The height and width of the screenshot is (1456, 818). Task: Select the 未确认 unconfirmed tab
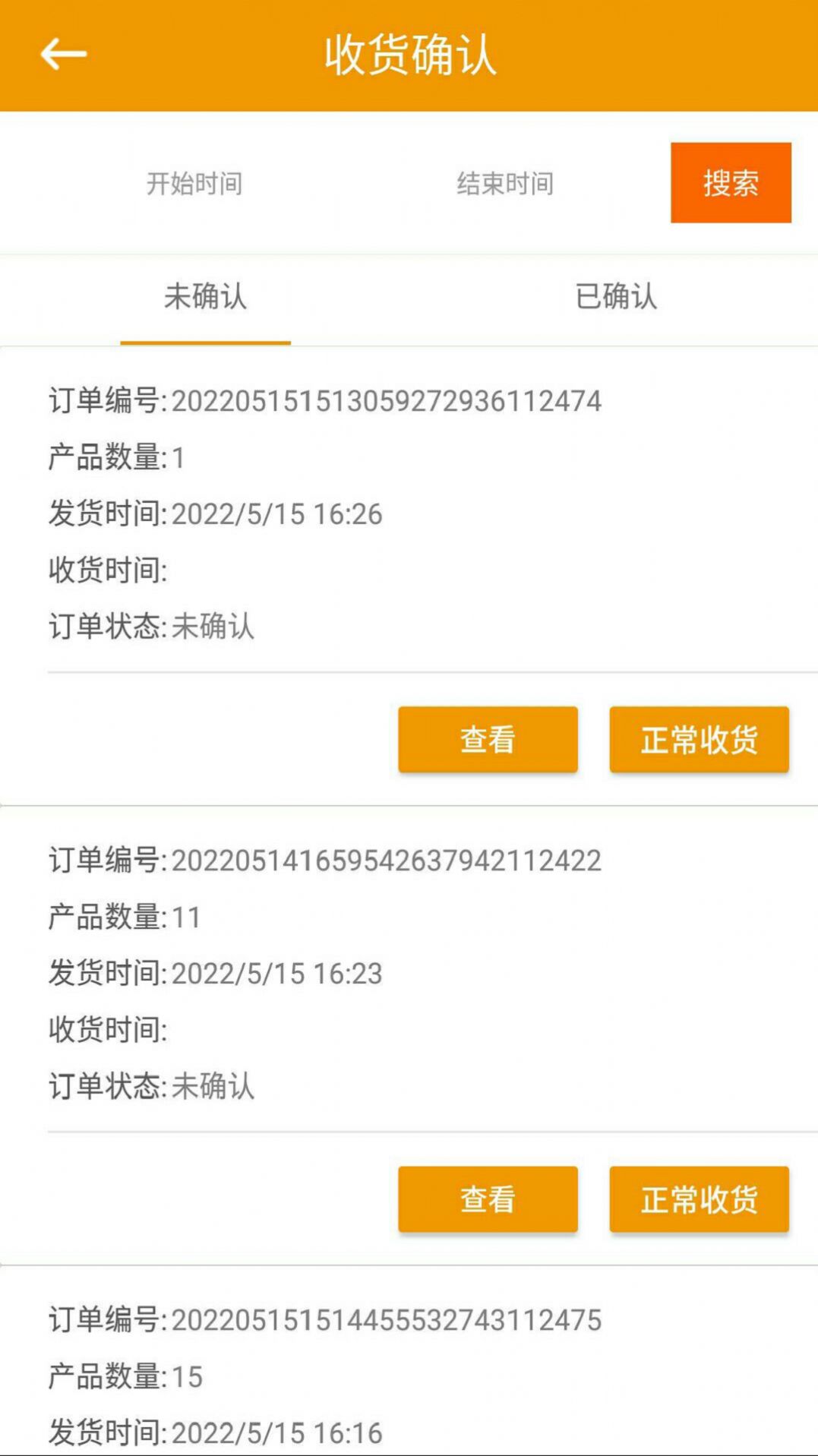(205, 298)
